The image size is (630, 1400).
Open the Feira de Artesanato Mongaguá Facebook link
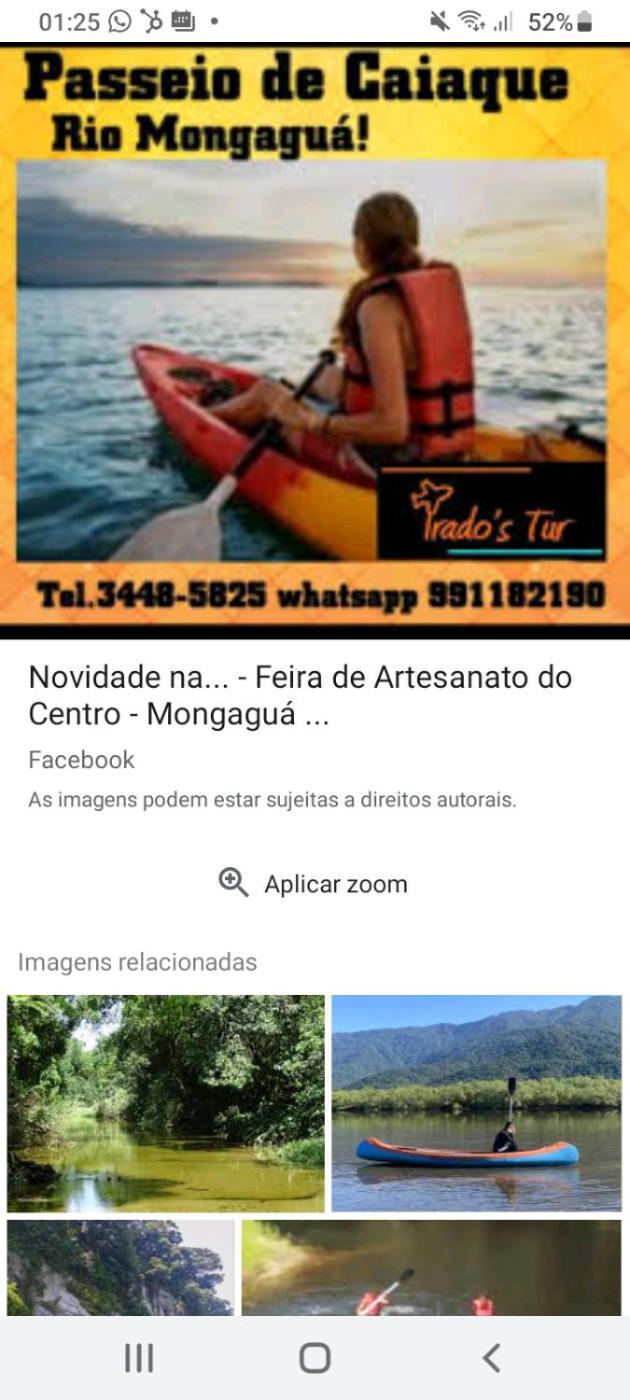click(x=300, y=695)
